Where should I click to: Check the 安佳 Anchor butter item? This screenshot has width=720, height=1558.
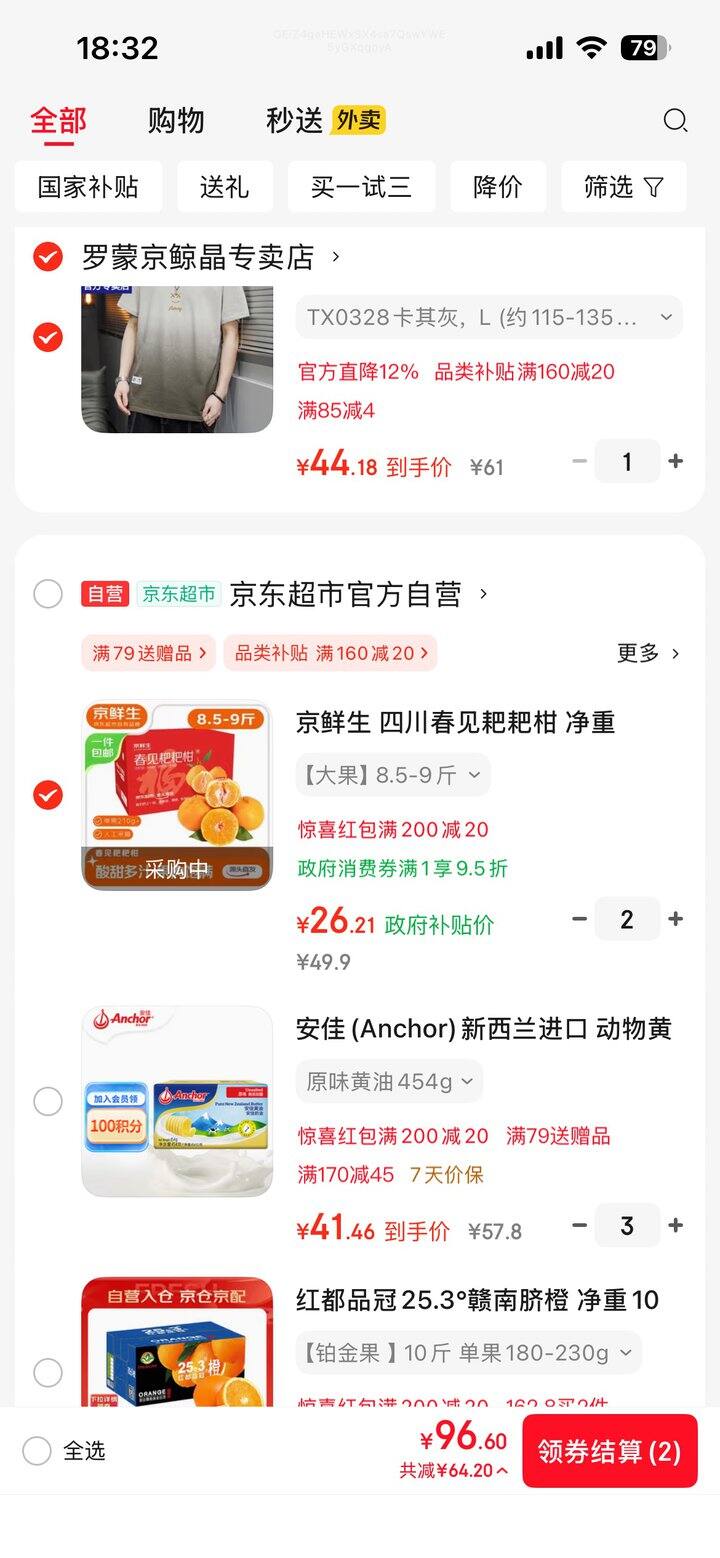(x=48, y=1101)
